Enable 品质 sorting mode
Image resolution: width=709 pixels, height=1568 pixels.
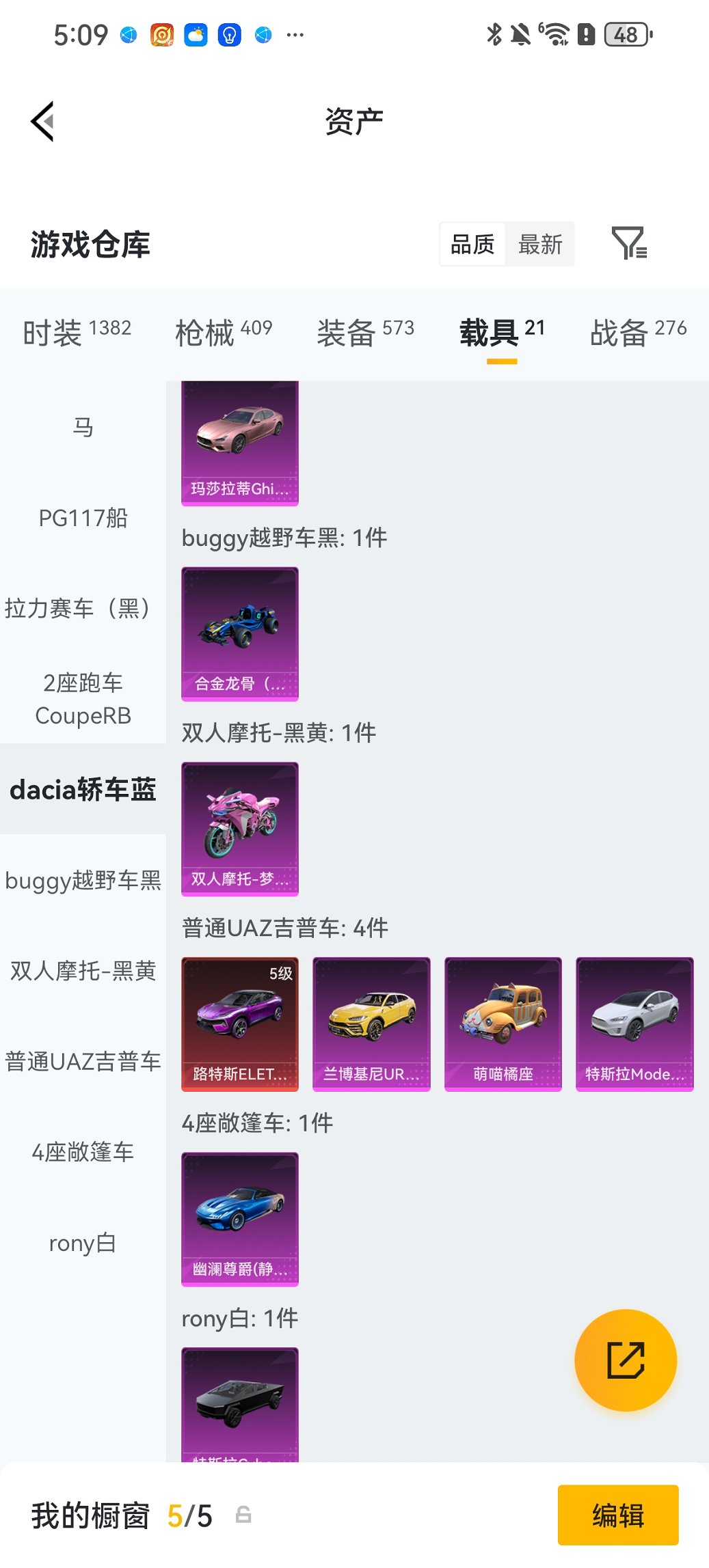tap(473, 244)
